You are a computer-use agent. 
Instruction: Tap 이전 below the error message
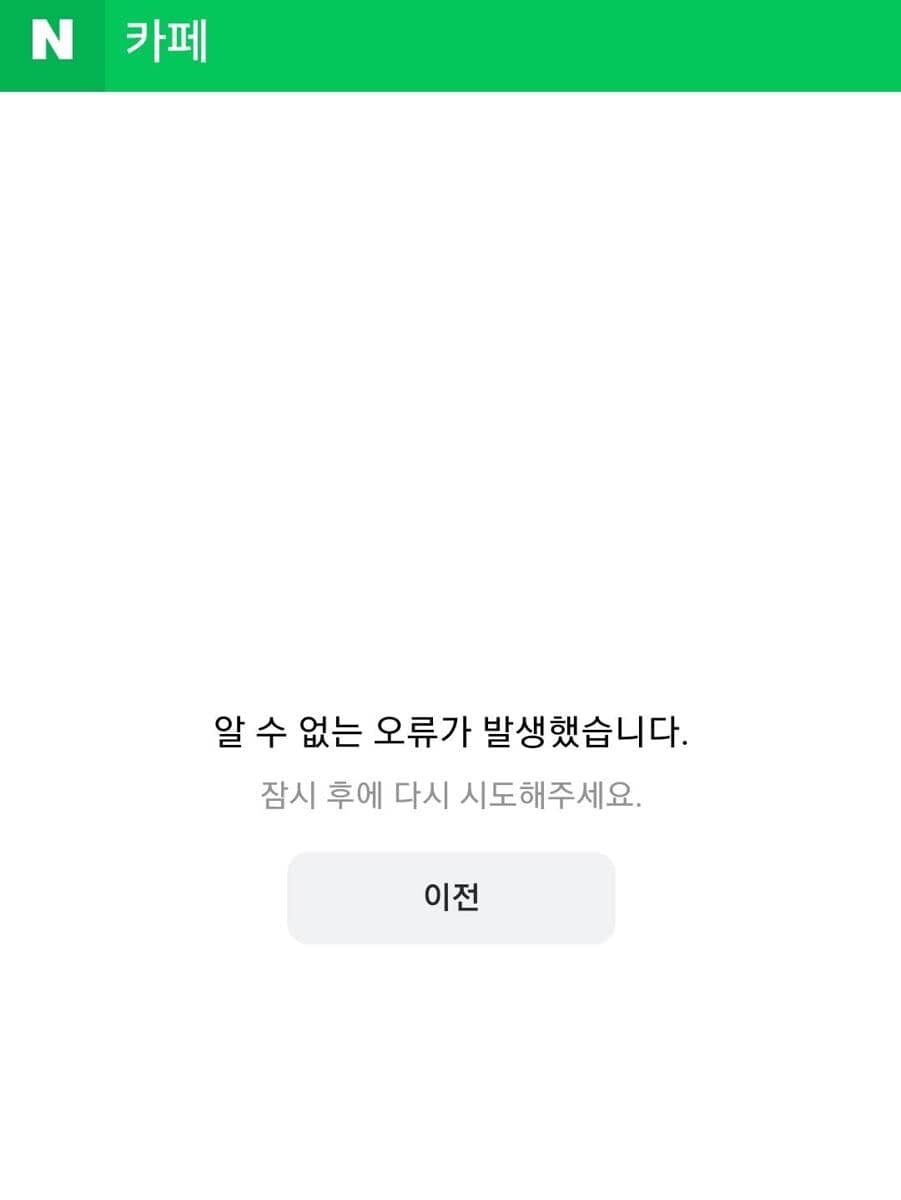pyautogui.click(x=450, y=897)
